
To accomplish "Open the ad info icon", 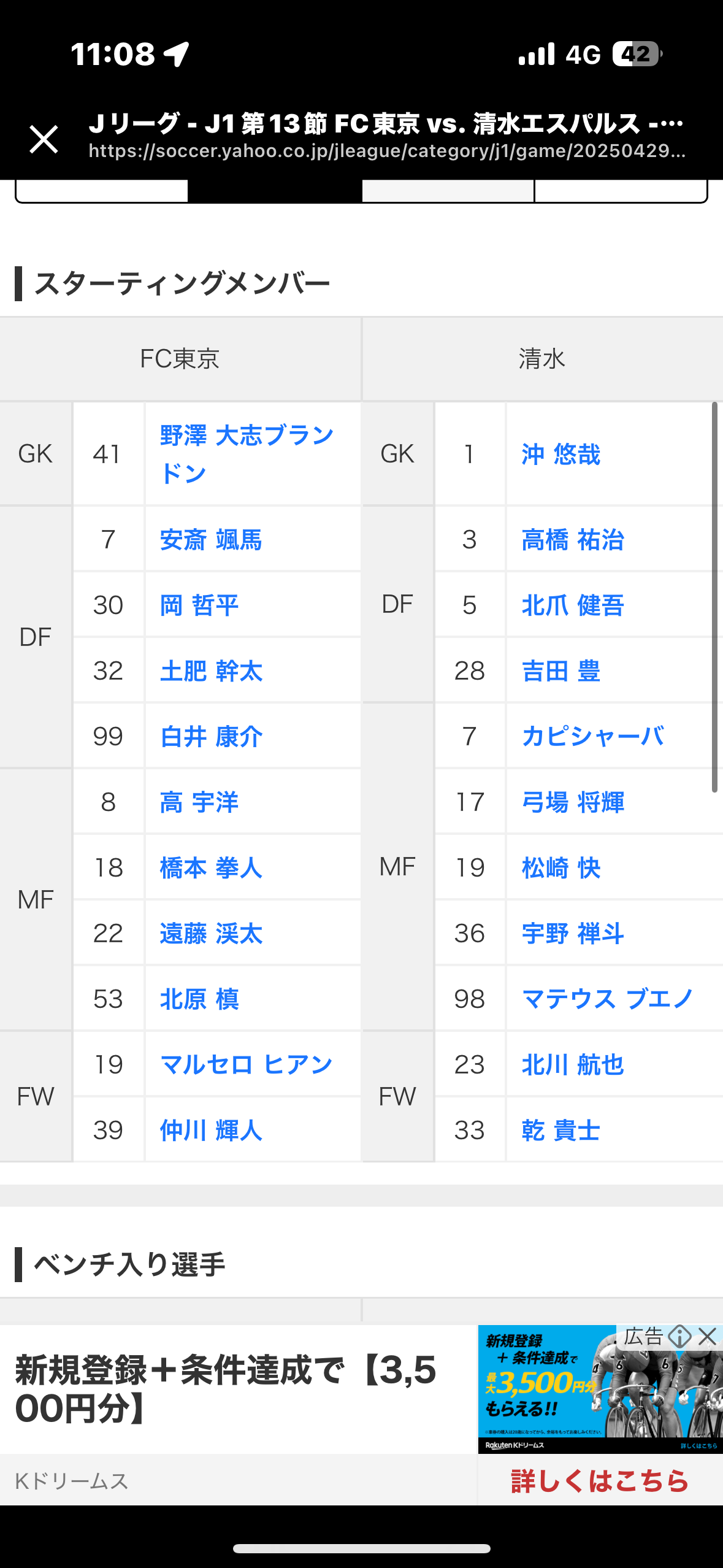I will [x=680, y=1336].
